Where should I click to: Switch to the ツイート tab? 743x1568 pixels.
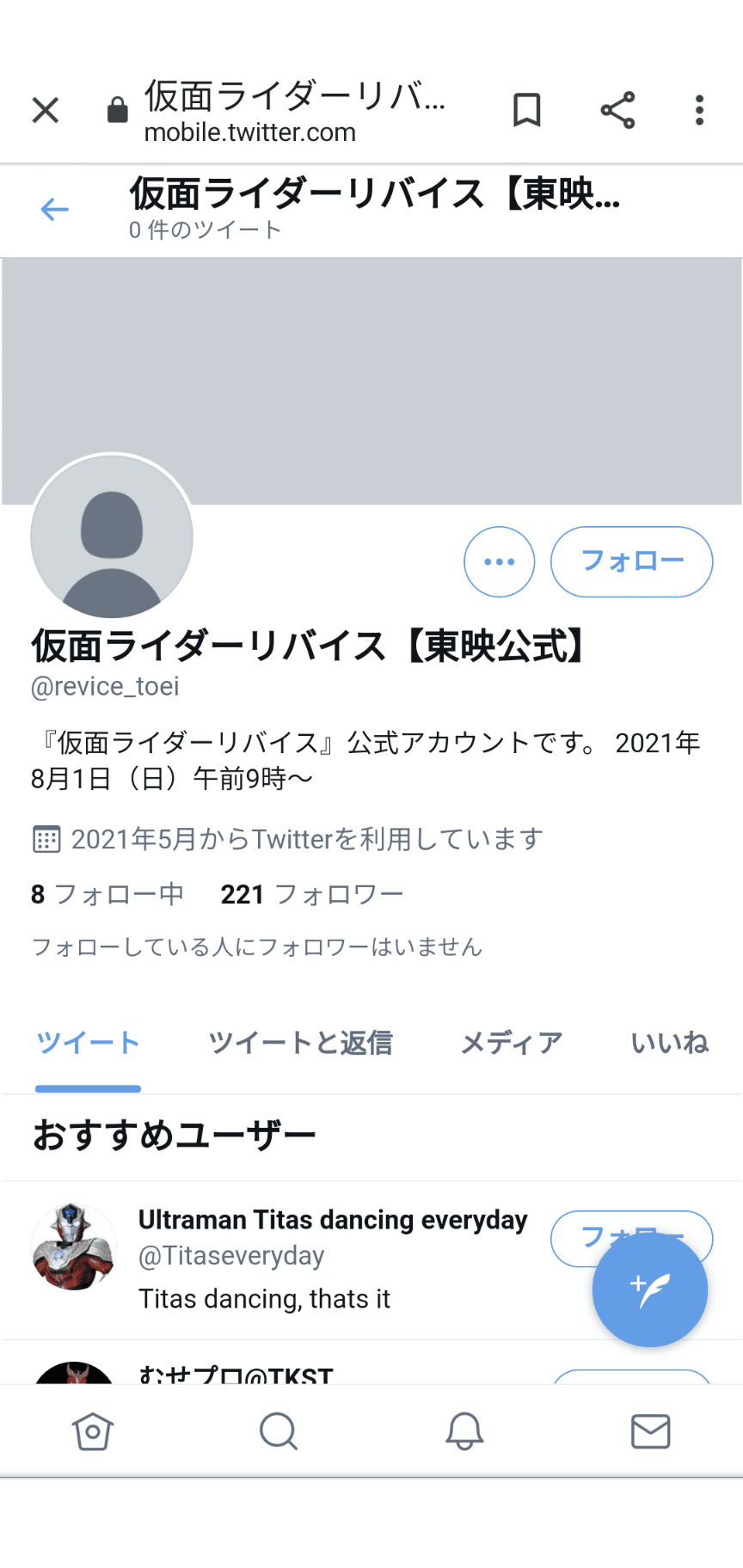(88, 1043)
